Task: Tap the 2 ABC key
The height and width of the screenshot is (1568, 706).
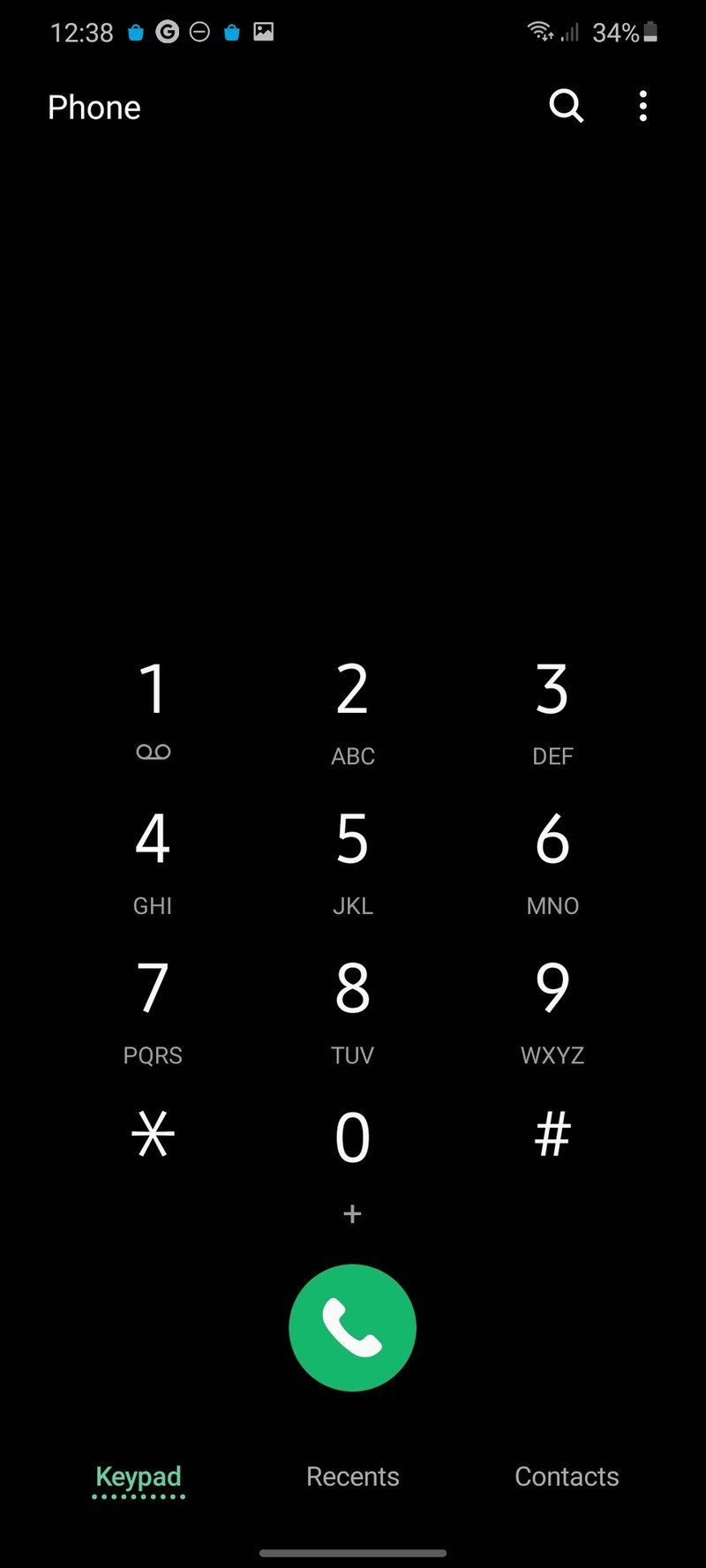Action: (352, 706)
